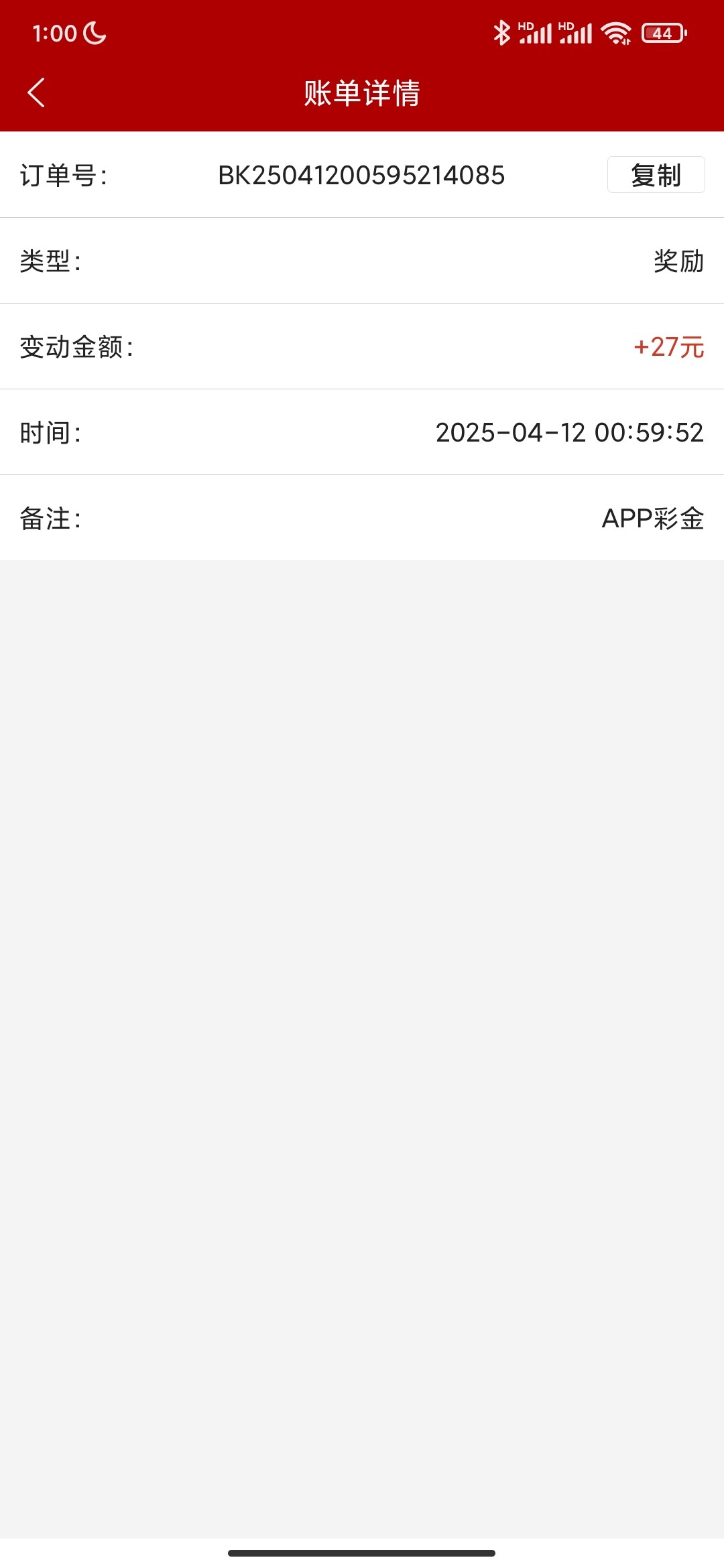Viewport: 724px width, 1568px height.
Task: Go back from the 账单详情 page
Action: coord(36,92)
